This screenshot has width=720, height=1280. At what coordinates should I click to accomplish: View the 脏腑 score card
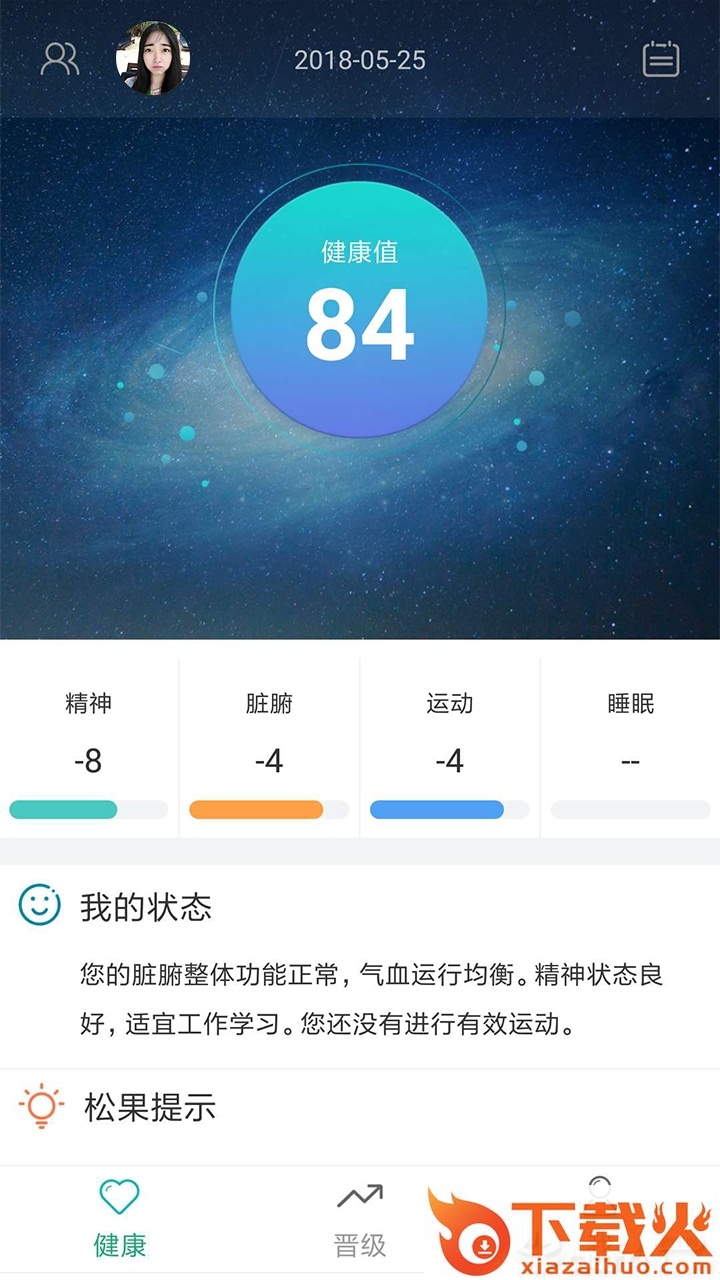tap(269, 747)
